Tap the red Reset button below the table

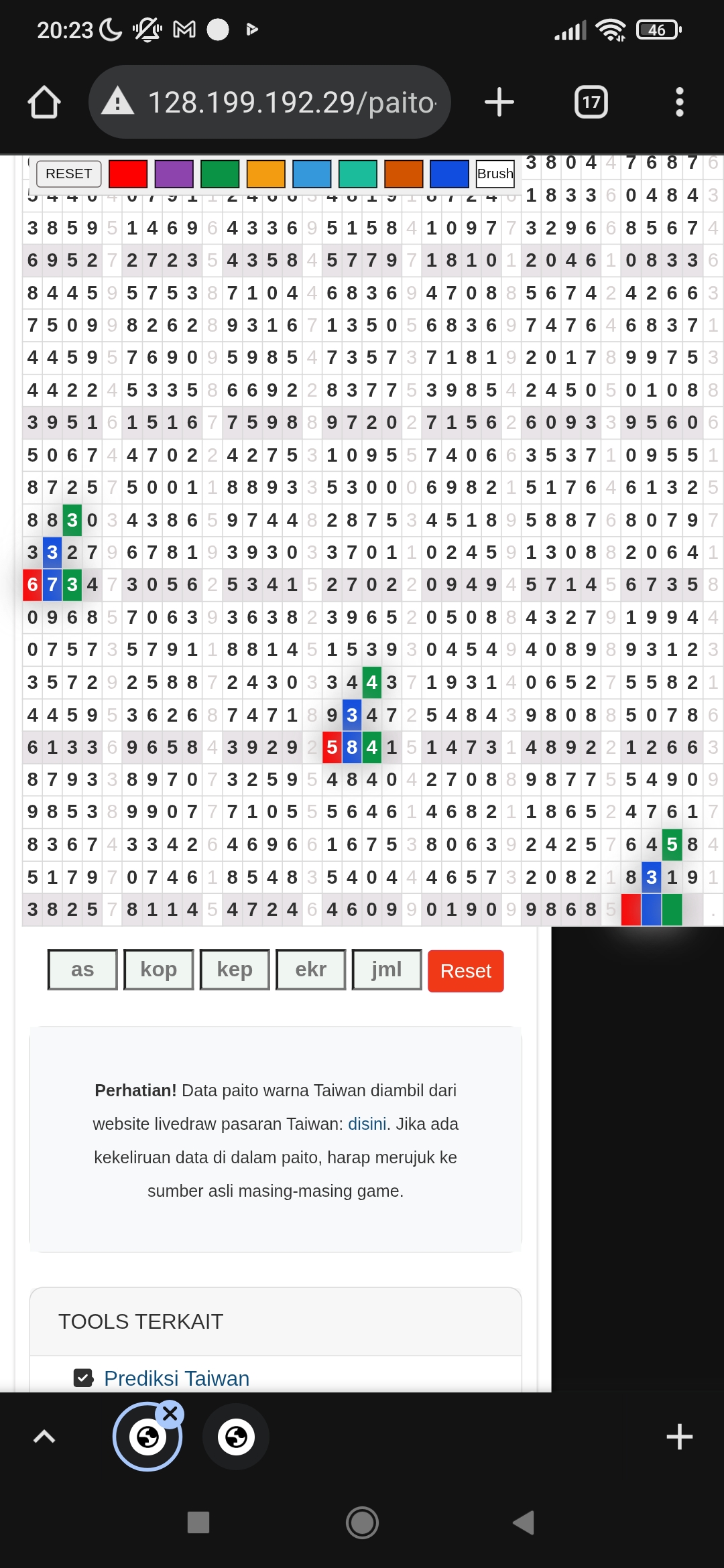tap(466, 971)
